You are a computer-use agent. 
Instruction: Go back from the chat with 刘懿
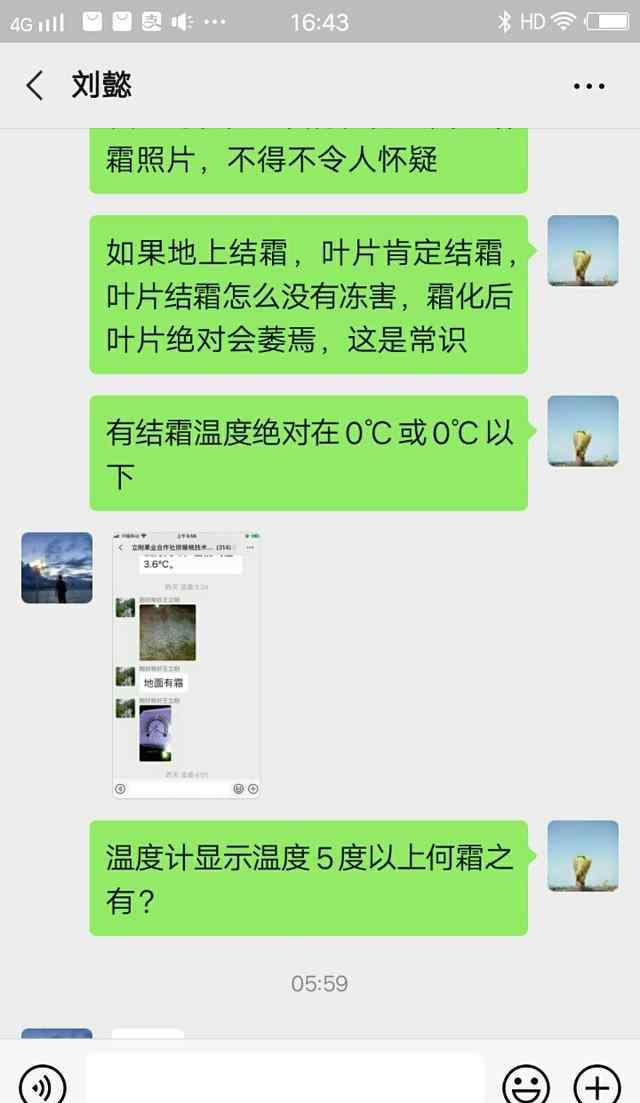(x=35, y=86)
